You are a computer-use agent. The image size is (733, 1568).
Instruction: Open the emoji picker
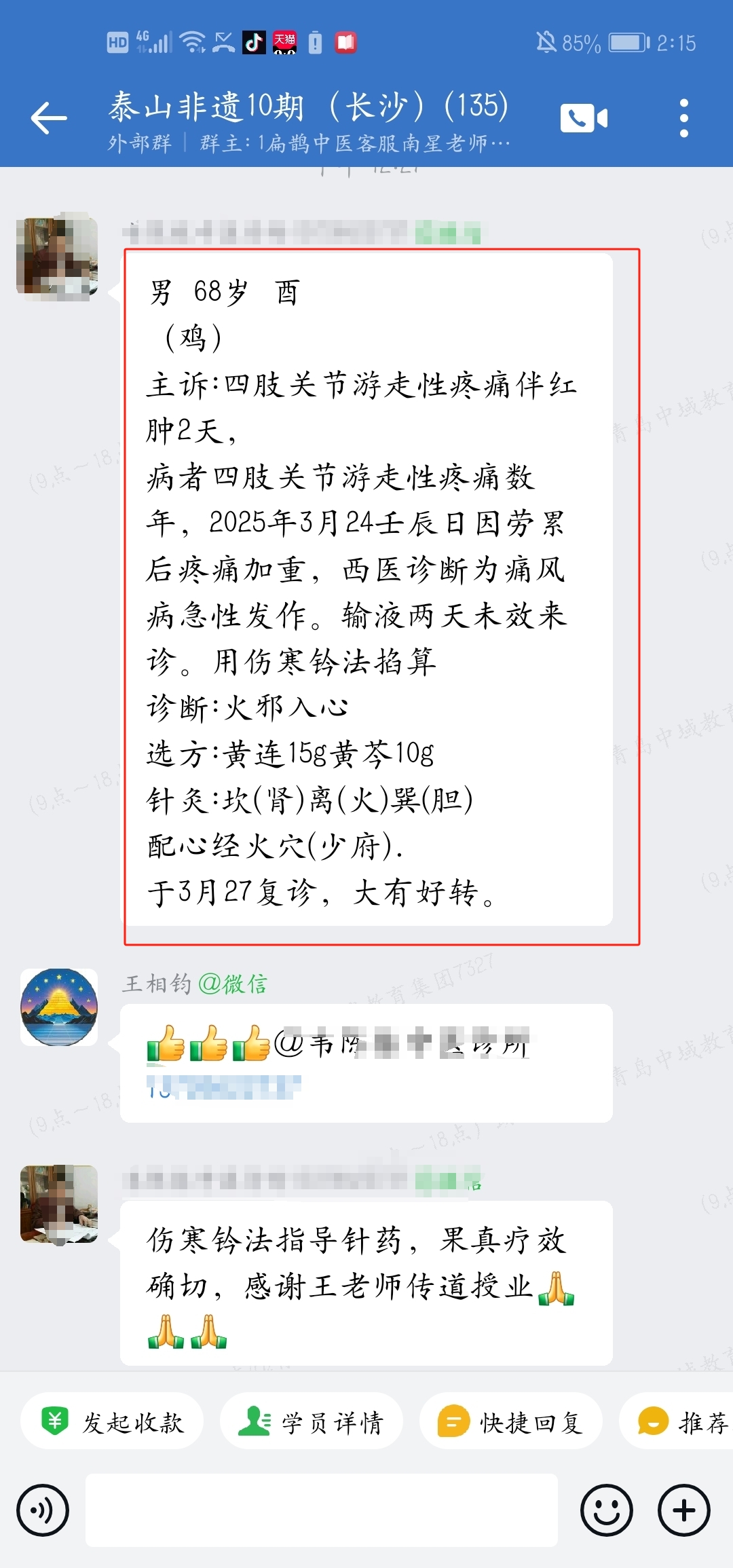coord(606,1510)
